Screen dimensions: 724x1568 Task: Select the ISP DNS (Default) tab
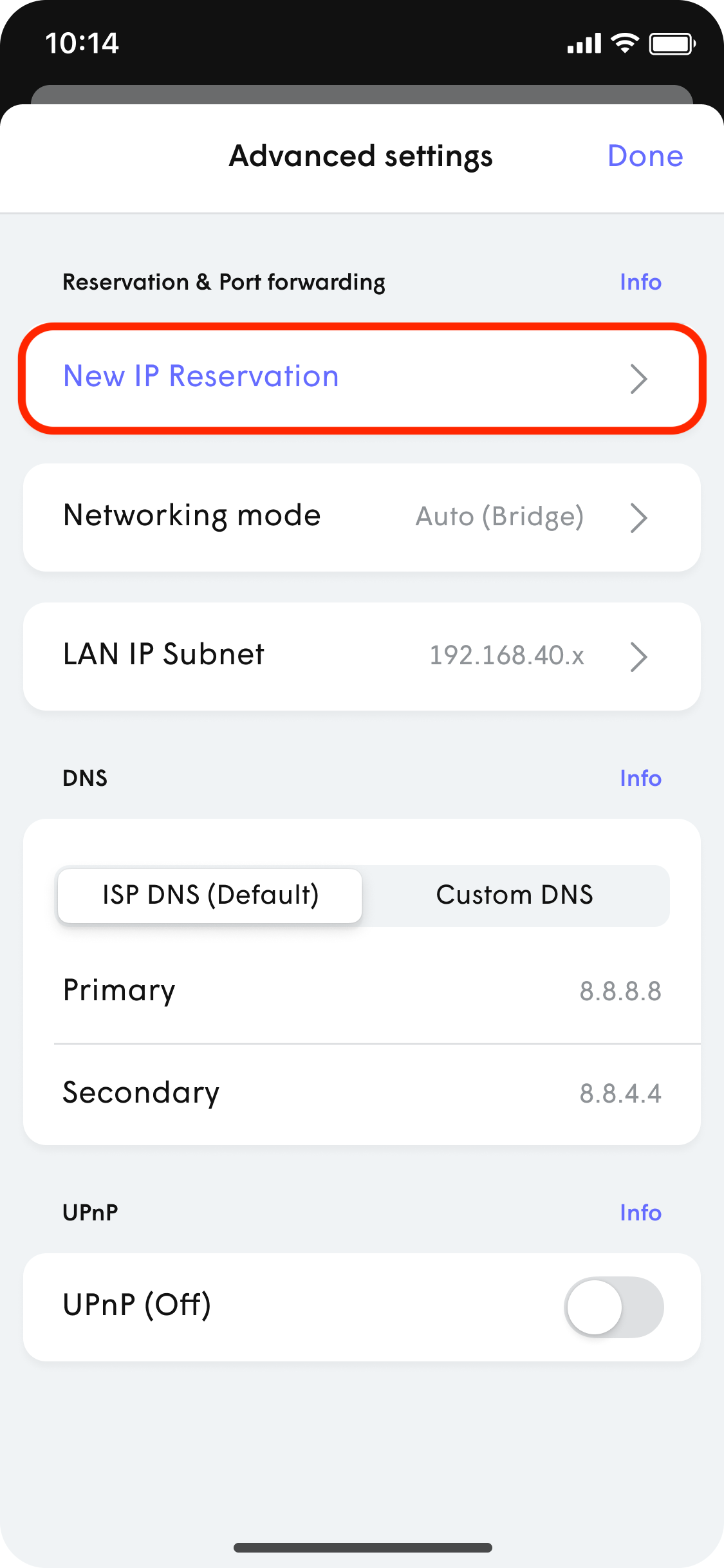click(209, 895)
